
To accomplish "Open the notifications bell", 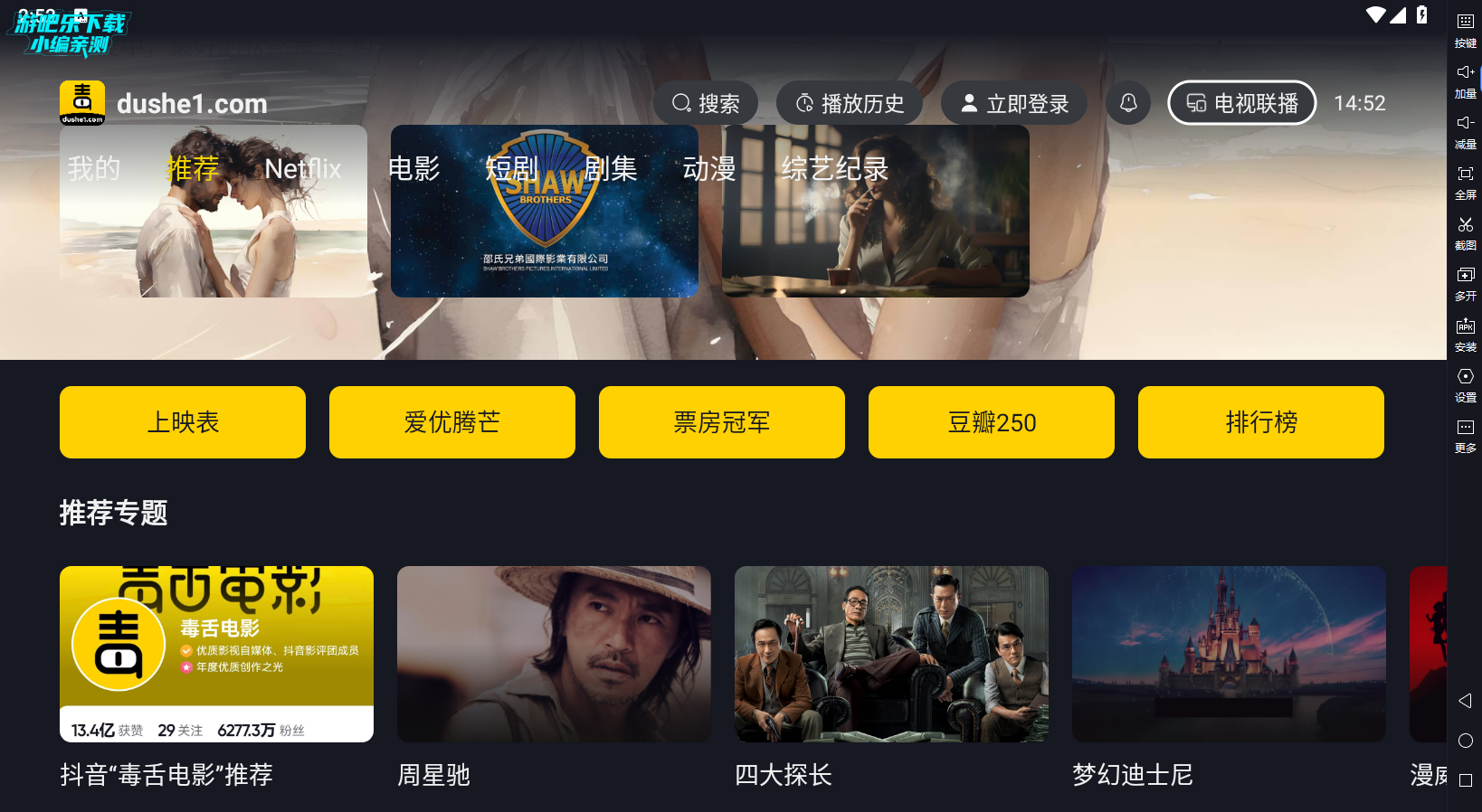I will [x=1128, y=103].
